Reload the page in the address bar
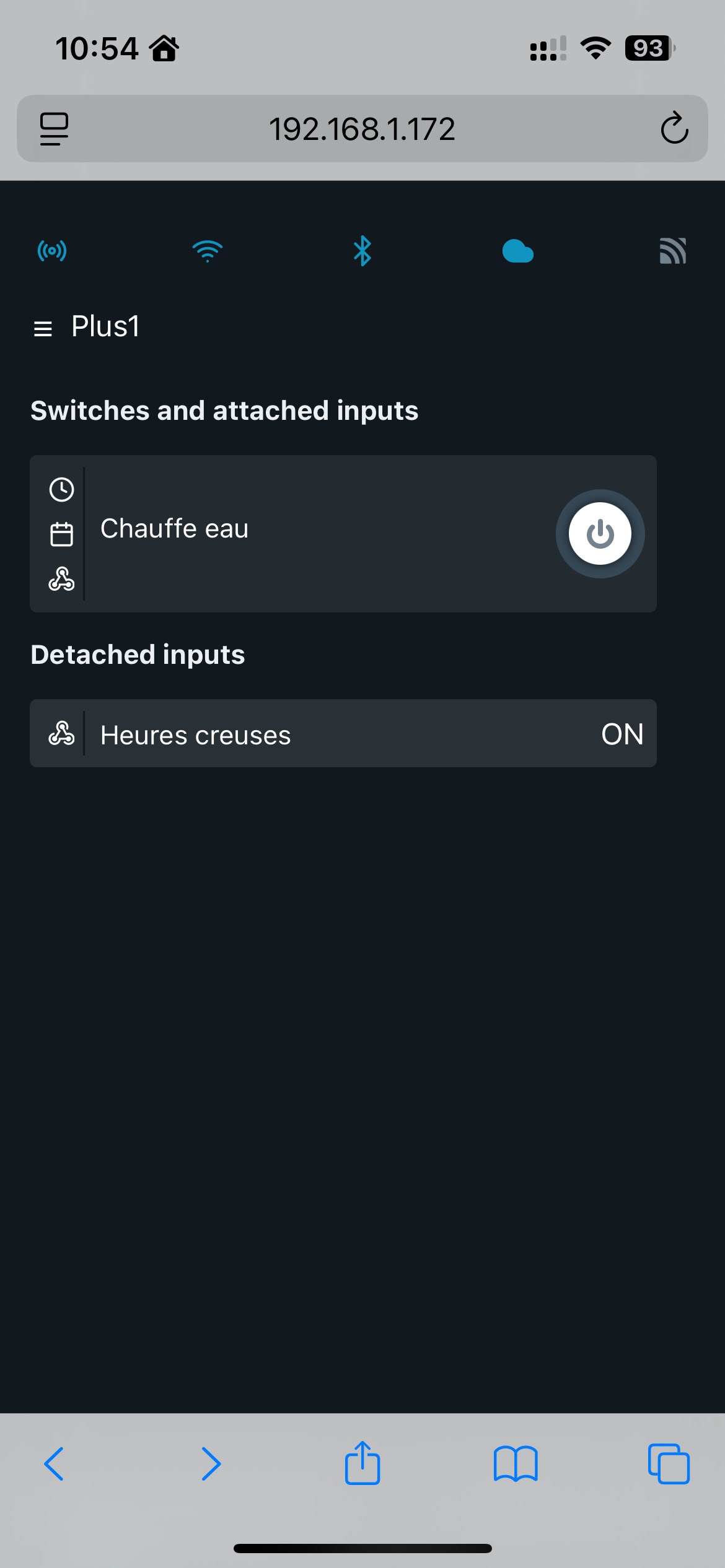 tap(674, 128)
